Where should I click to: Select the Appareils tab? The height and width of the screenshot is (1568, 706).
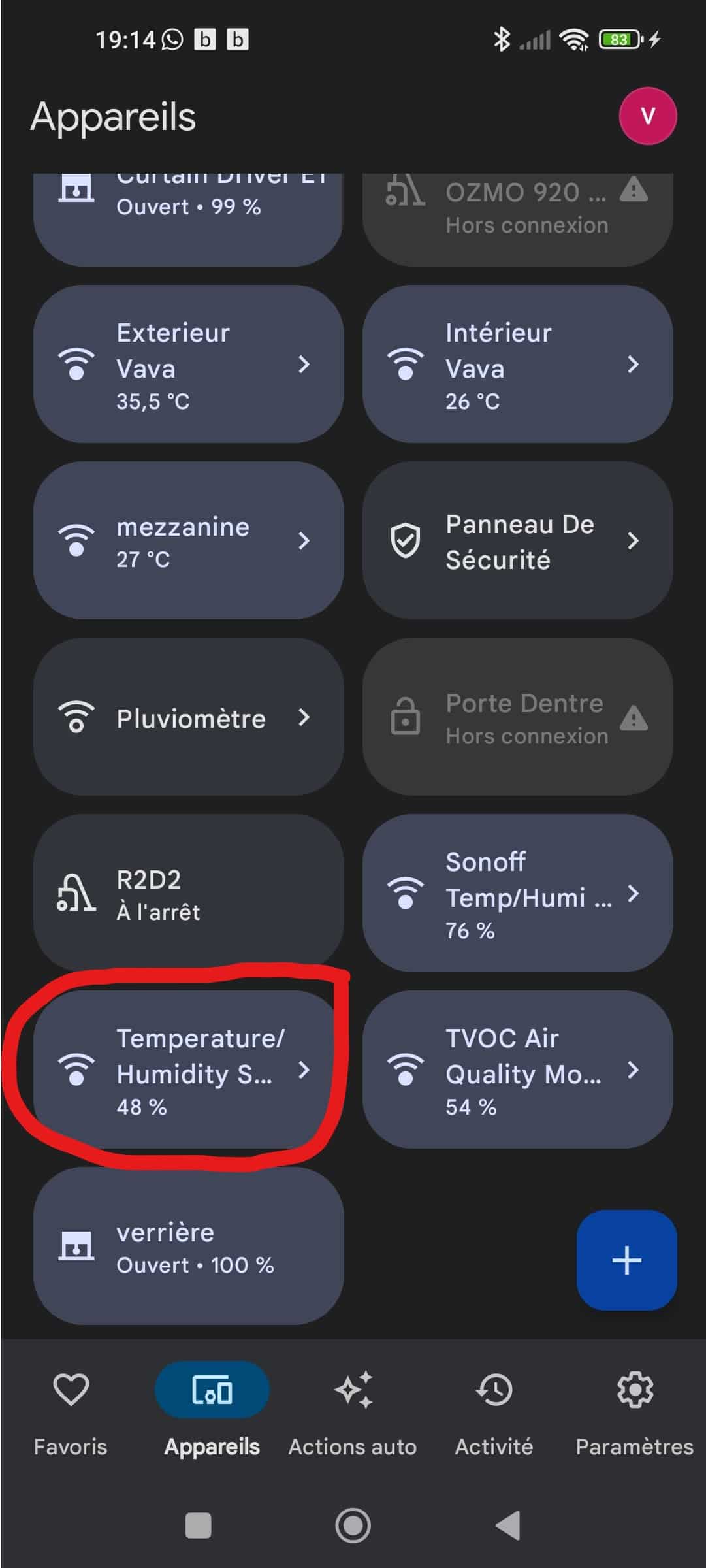point(212,1411)
